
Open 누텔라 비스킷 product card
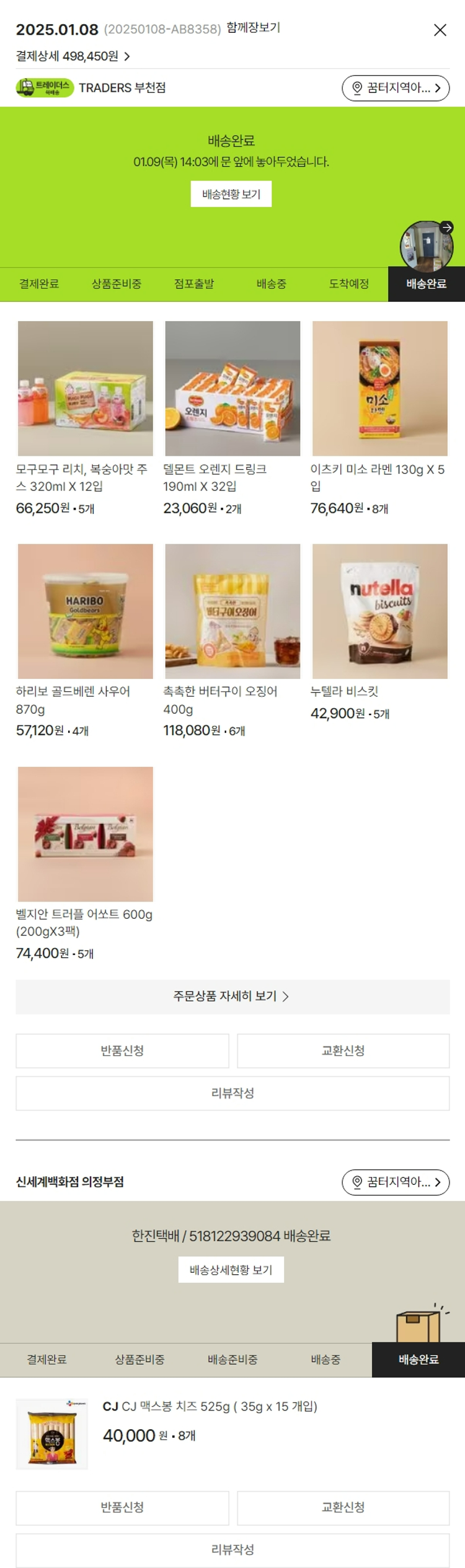pos(379,611)
